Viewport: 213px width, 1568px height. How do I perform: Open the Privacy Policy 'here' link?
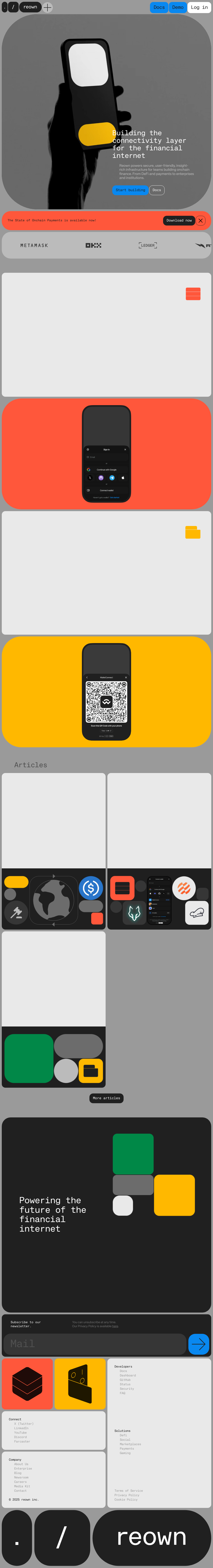click(115, 1326)
